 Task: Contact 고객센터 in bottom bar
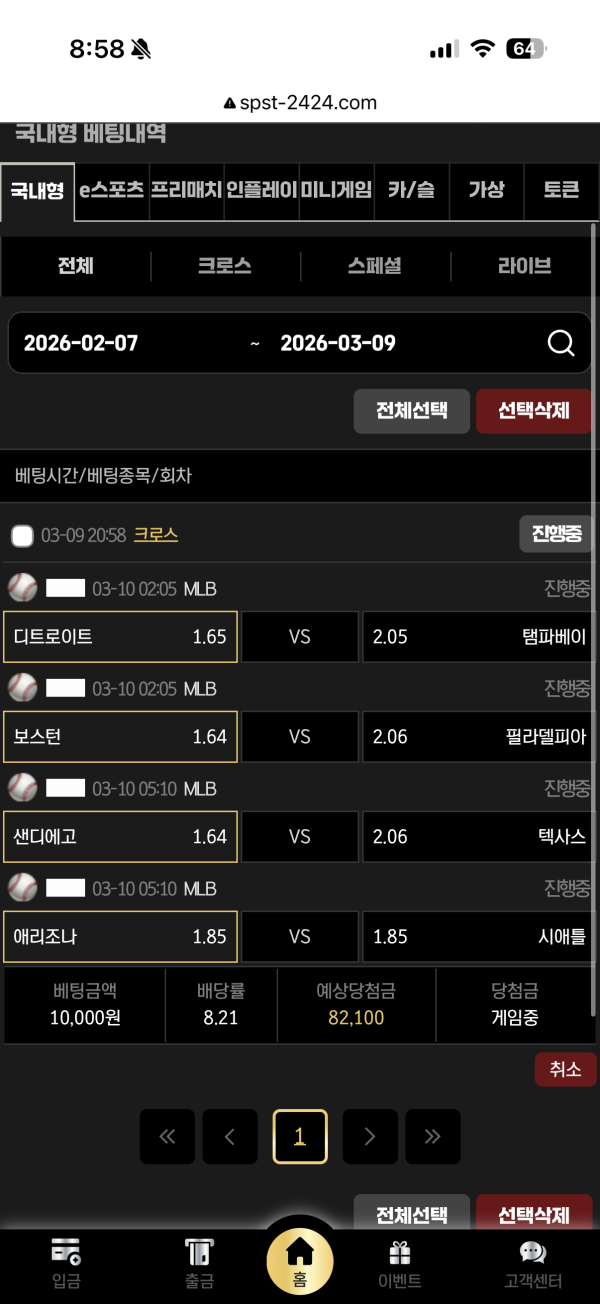coord(533,1263)
